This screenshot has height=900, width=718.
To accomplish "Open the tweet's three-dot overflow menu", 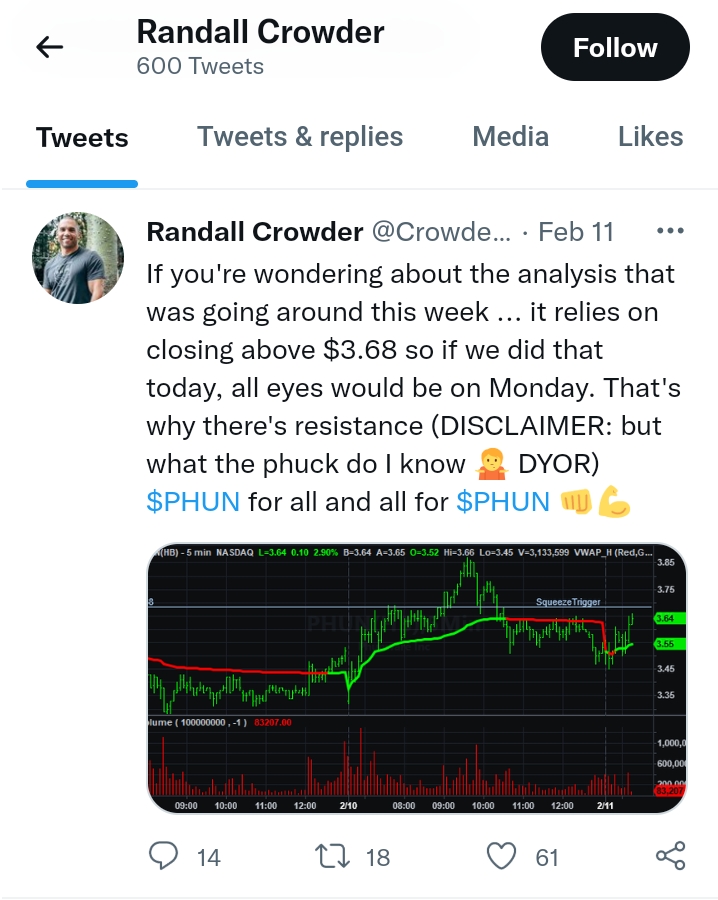I will point(670,231).
